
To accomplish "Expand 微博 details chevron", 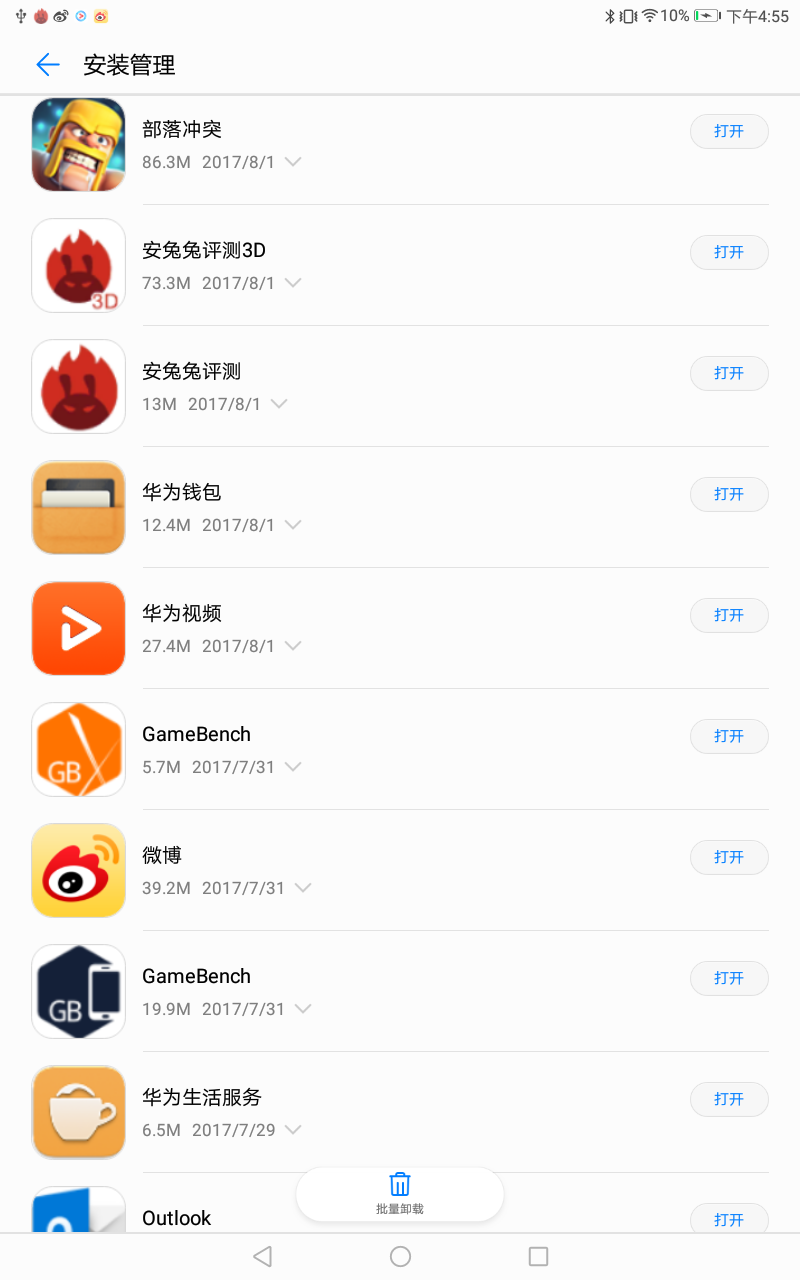I will pyautogui.click(x=303, y=888).
